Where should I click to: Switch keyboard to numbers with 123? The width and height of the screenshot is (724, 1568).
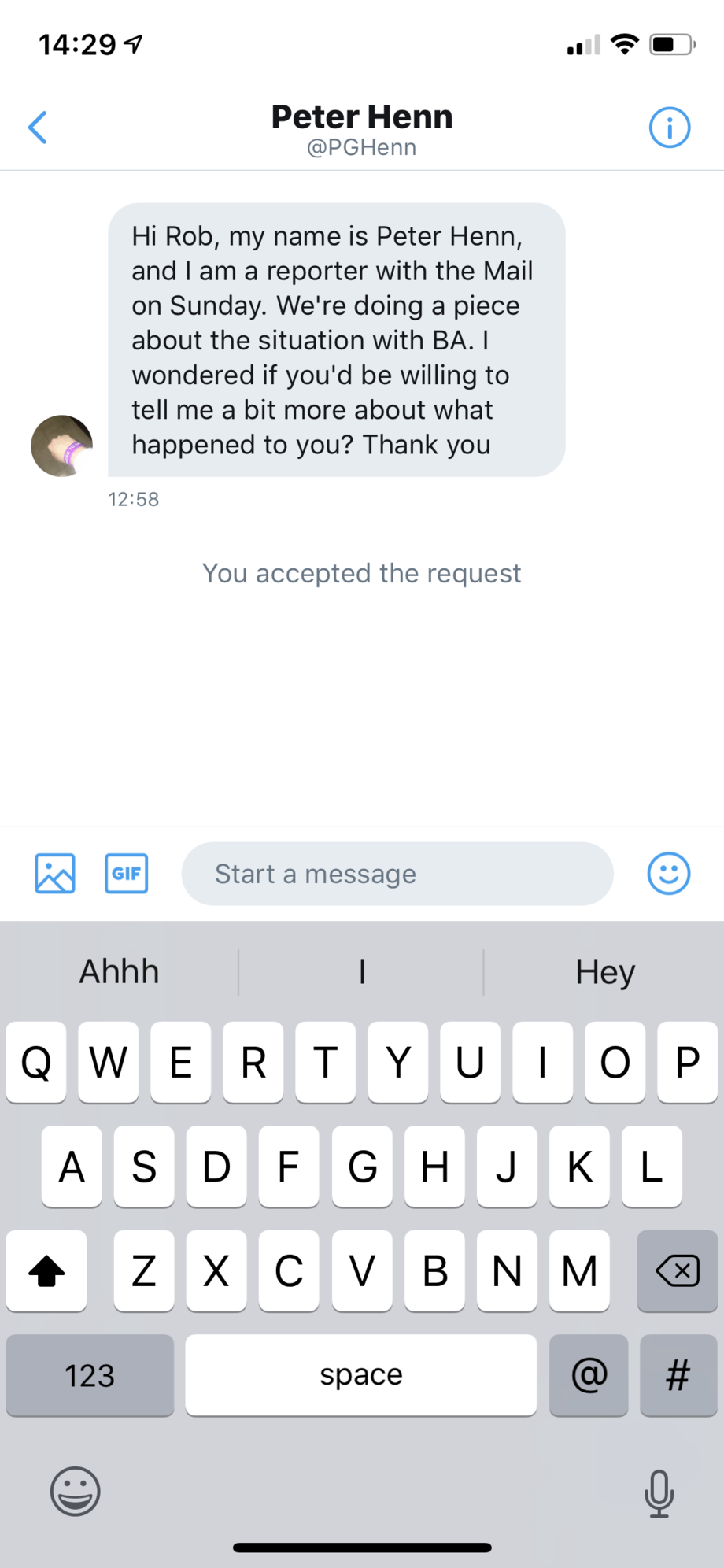pos(90,1375)
